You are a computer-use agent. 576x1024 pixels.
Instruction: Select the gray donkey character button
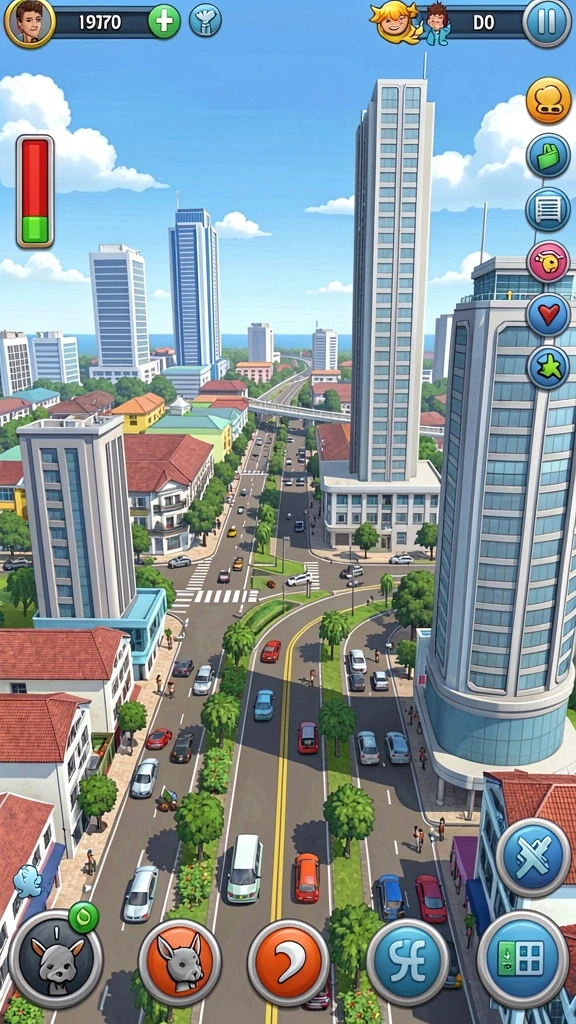(56, 959)
